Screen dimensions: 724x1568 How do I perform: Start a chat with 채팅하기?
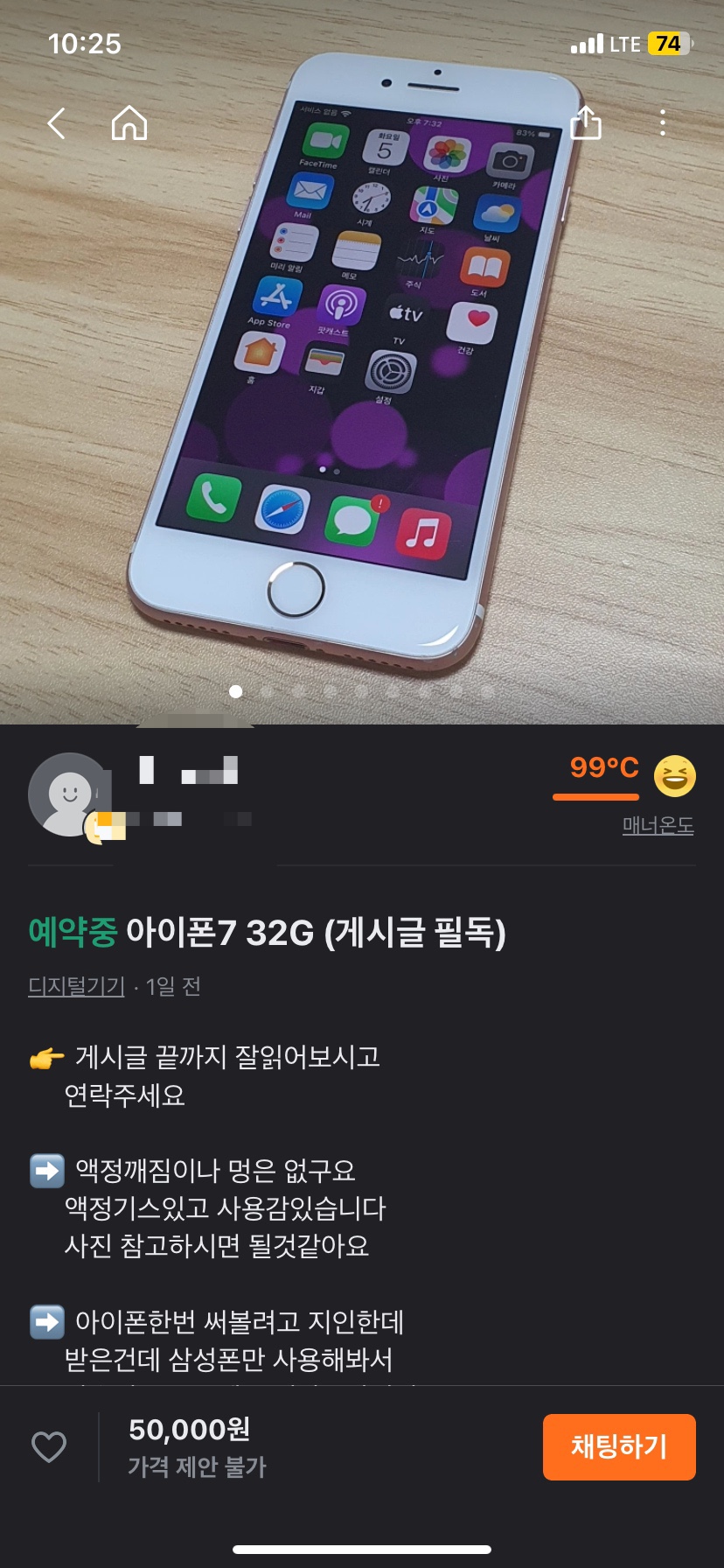tap(619, 1447)
